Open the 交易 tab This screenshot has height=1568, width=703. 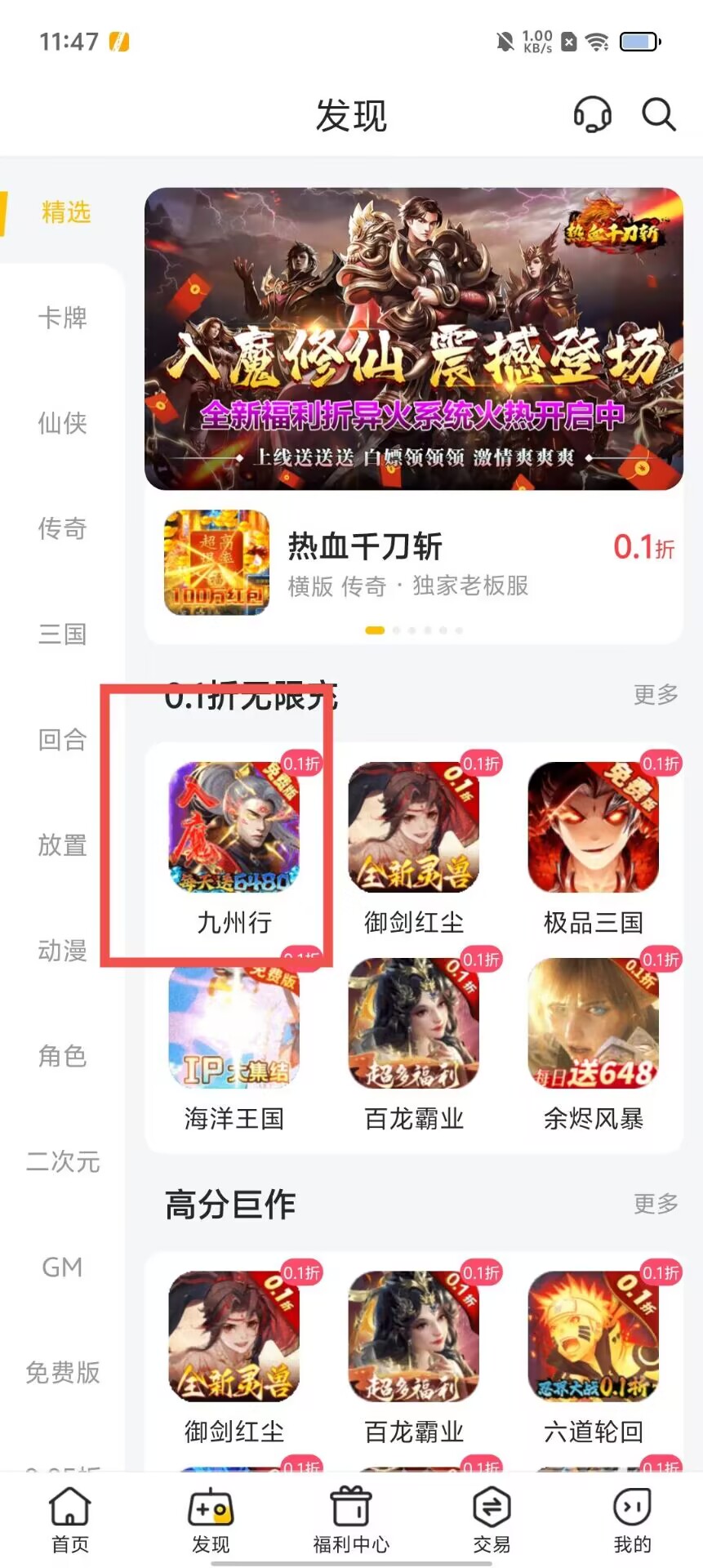click(492, 1519)
